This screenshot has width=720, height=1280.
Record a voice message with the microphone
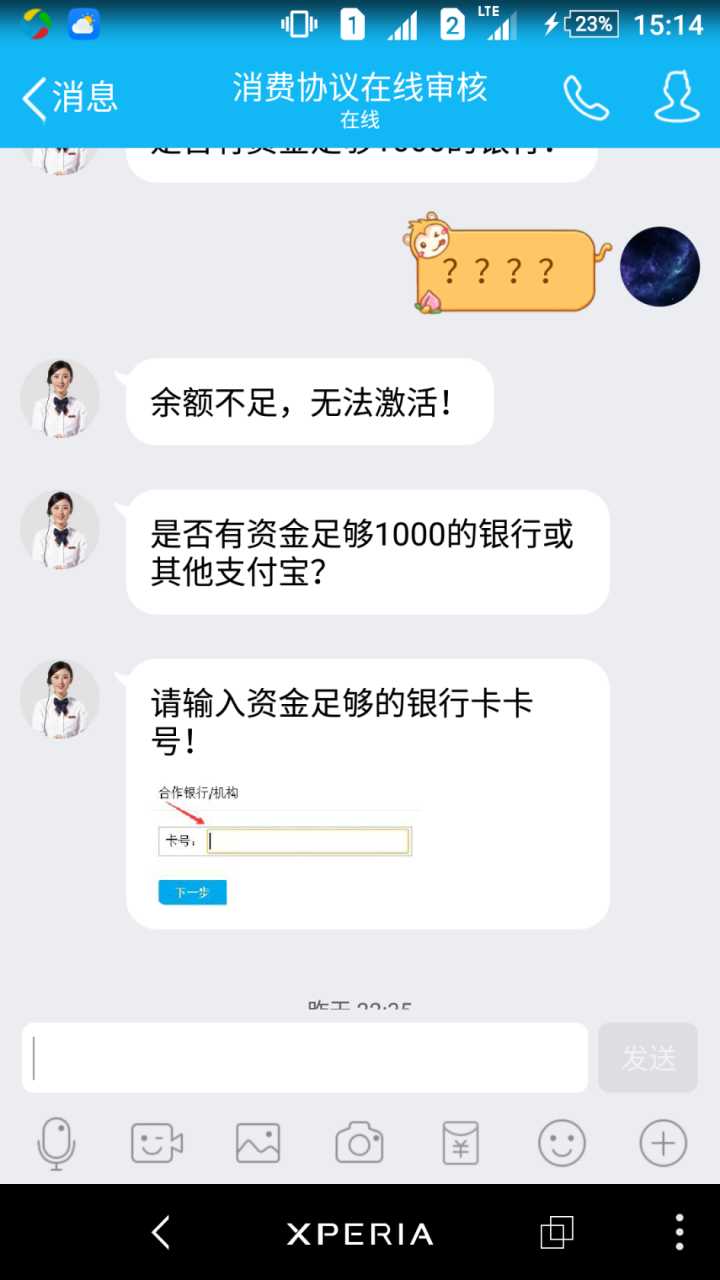pos(56,1143)
